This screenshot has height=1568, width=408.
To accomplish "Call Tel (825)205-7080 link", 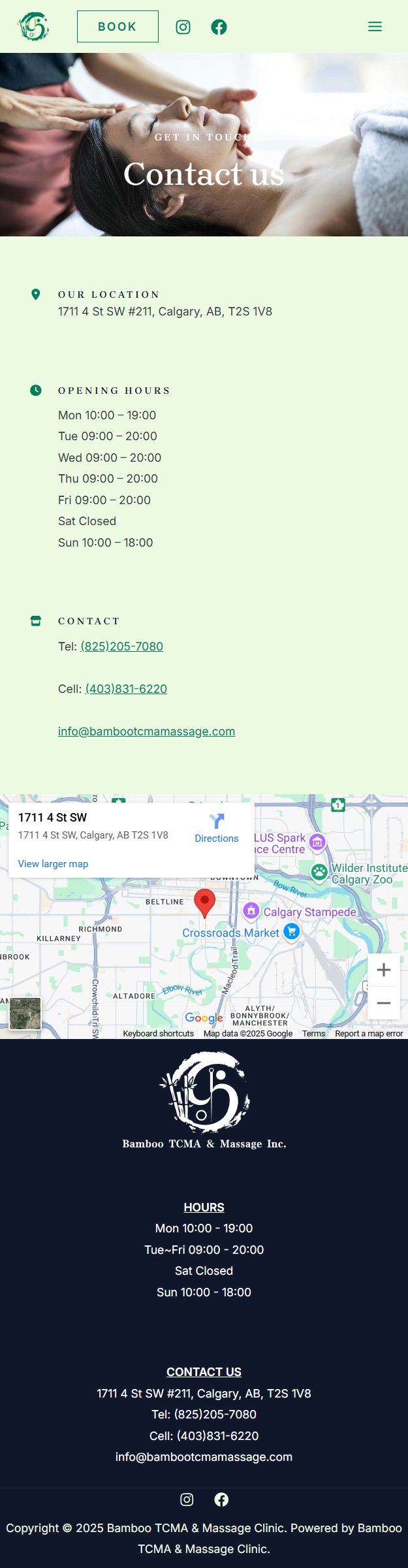I will click(x=121, y=647).
